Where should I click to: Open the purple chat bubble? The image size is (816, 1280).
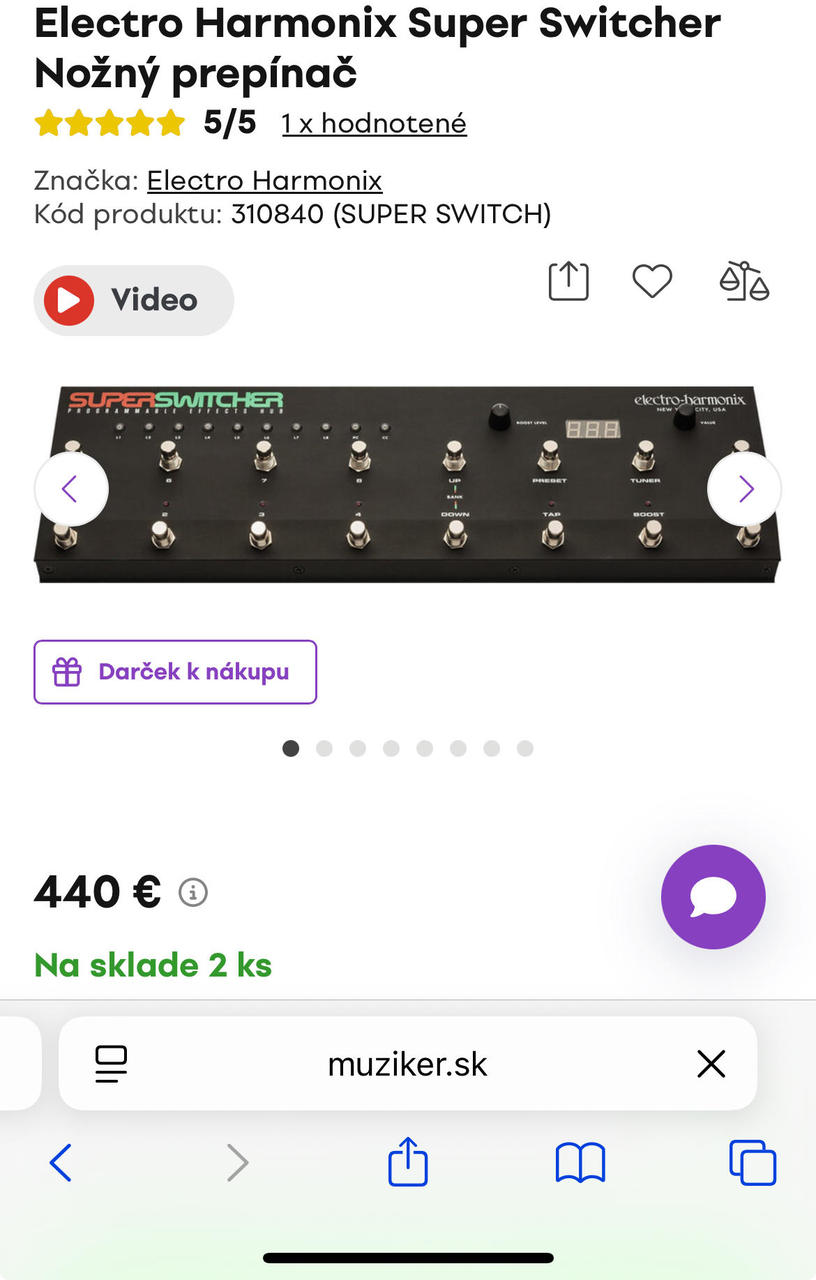713,897
